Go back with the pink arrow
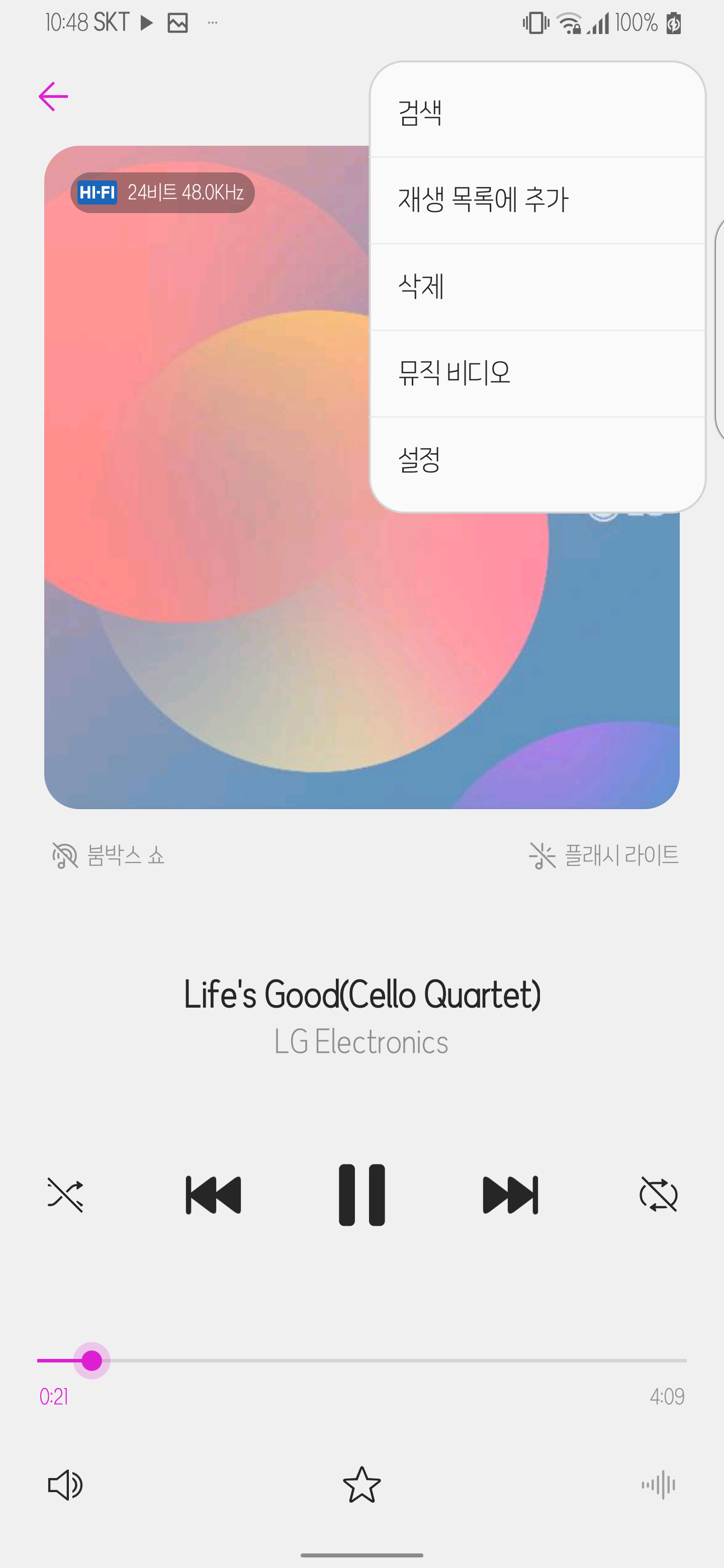The height and width of the screenshot is (1568, 724). tap(53, 97)
